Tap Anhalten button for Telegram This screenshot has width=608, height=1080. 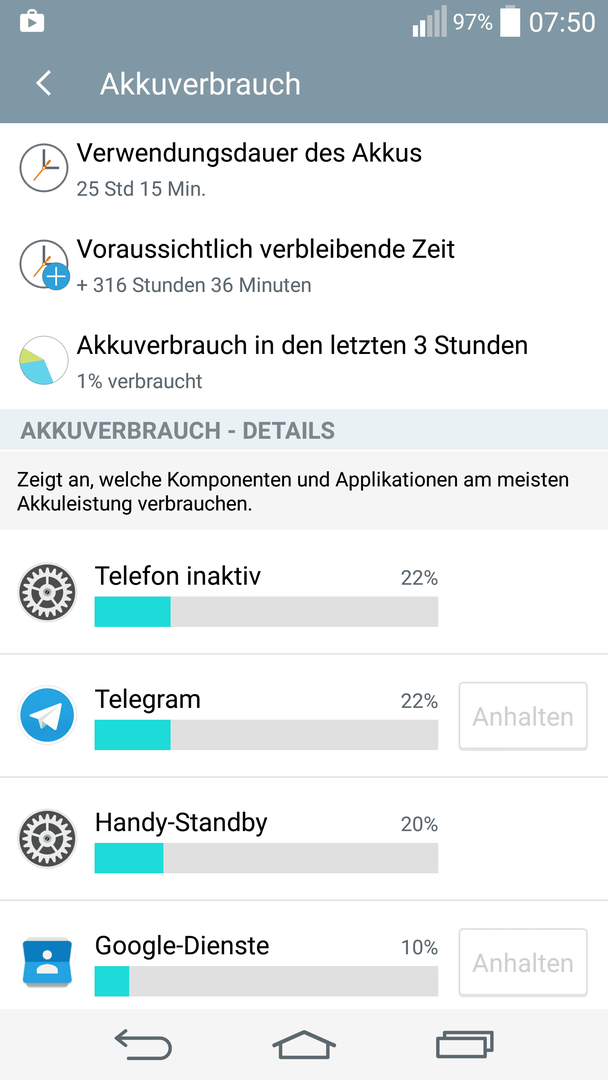(x=523, y=716)
